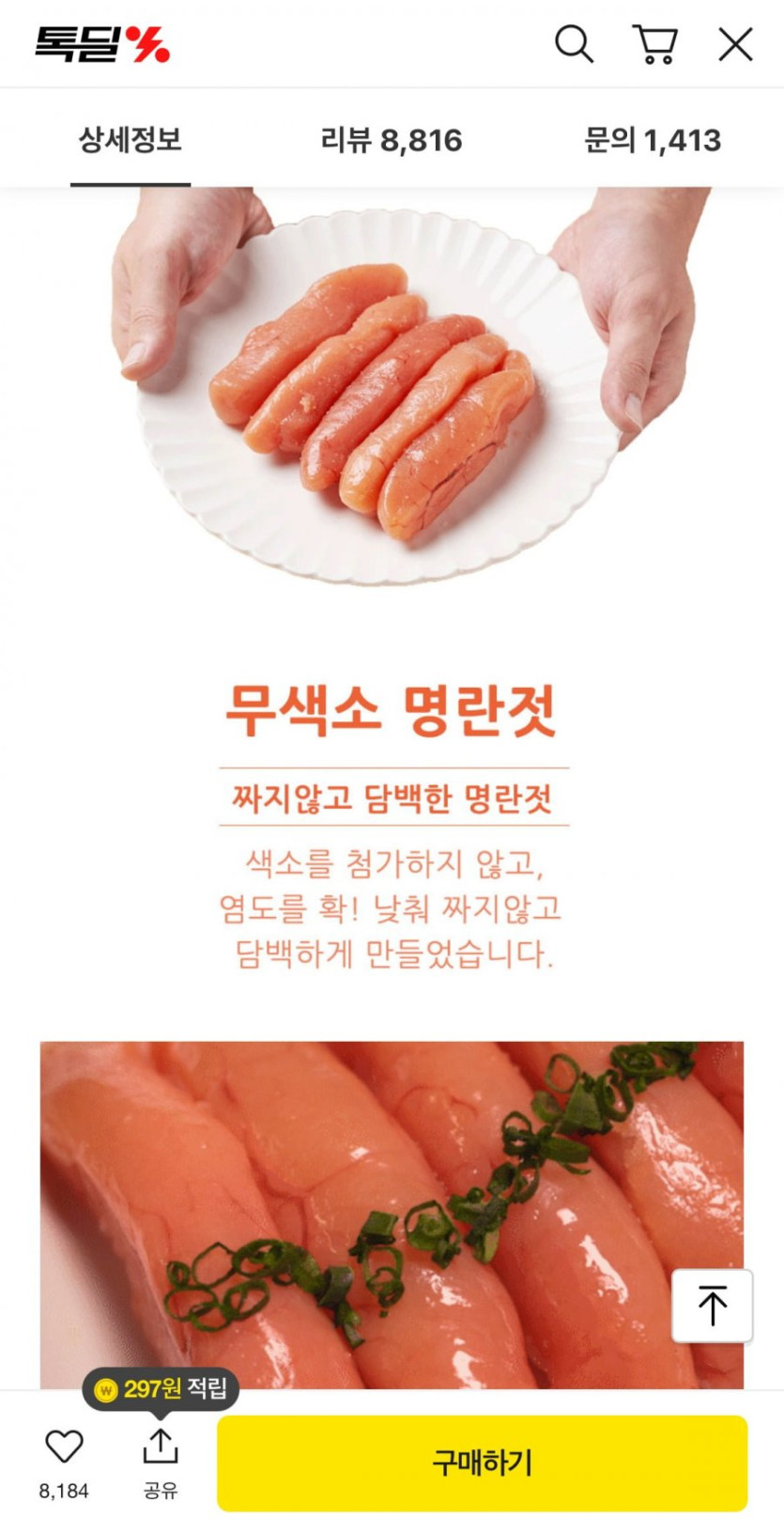Tap the 구매하기 purchase button

[x=482, y=1463]
